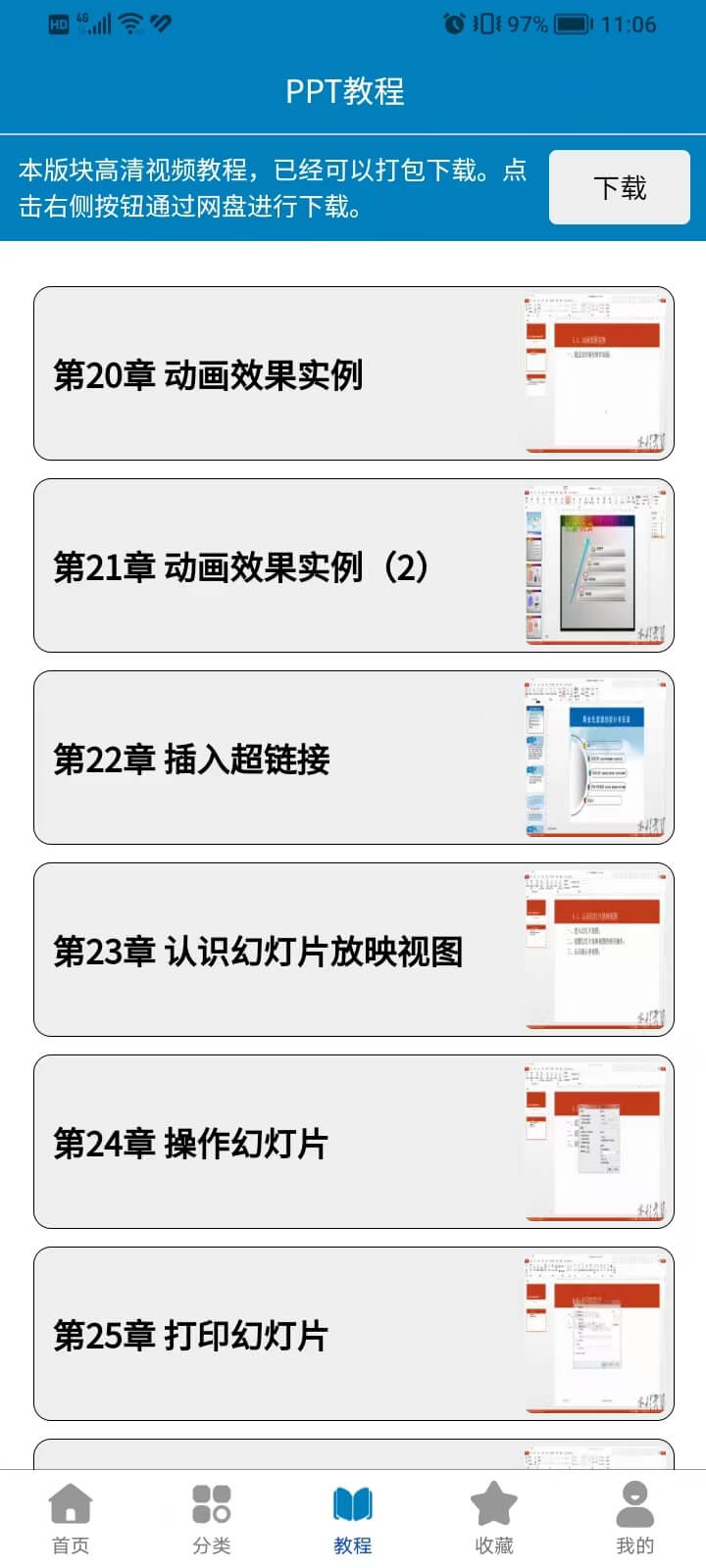This screenshot has width=706, height=1568.
Task: Switch to the 首页 home tab
Action: (71, 1519)
